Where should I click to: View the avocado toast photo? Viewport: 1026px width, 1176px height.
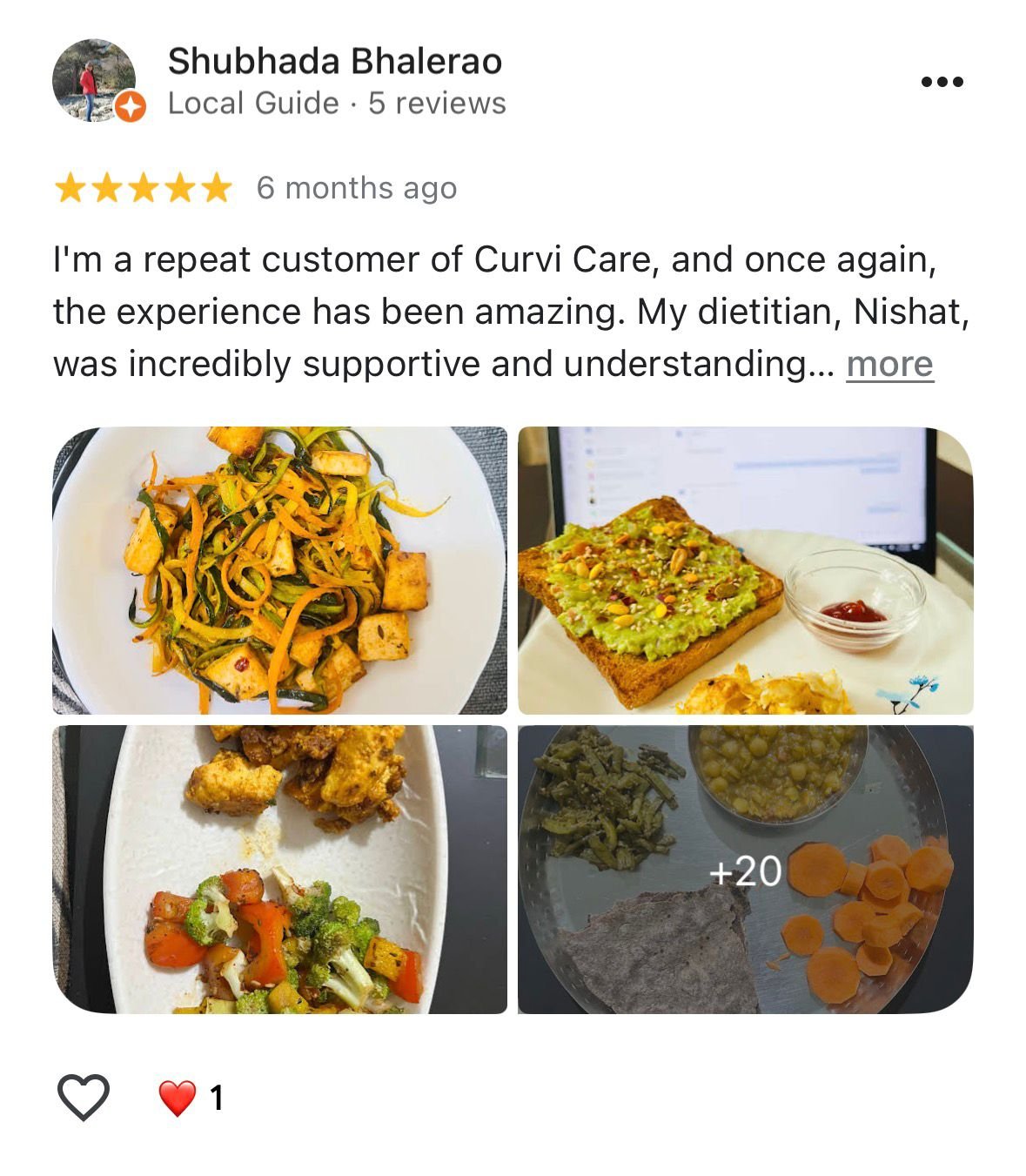point(745,570)
